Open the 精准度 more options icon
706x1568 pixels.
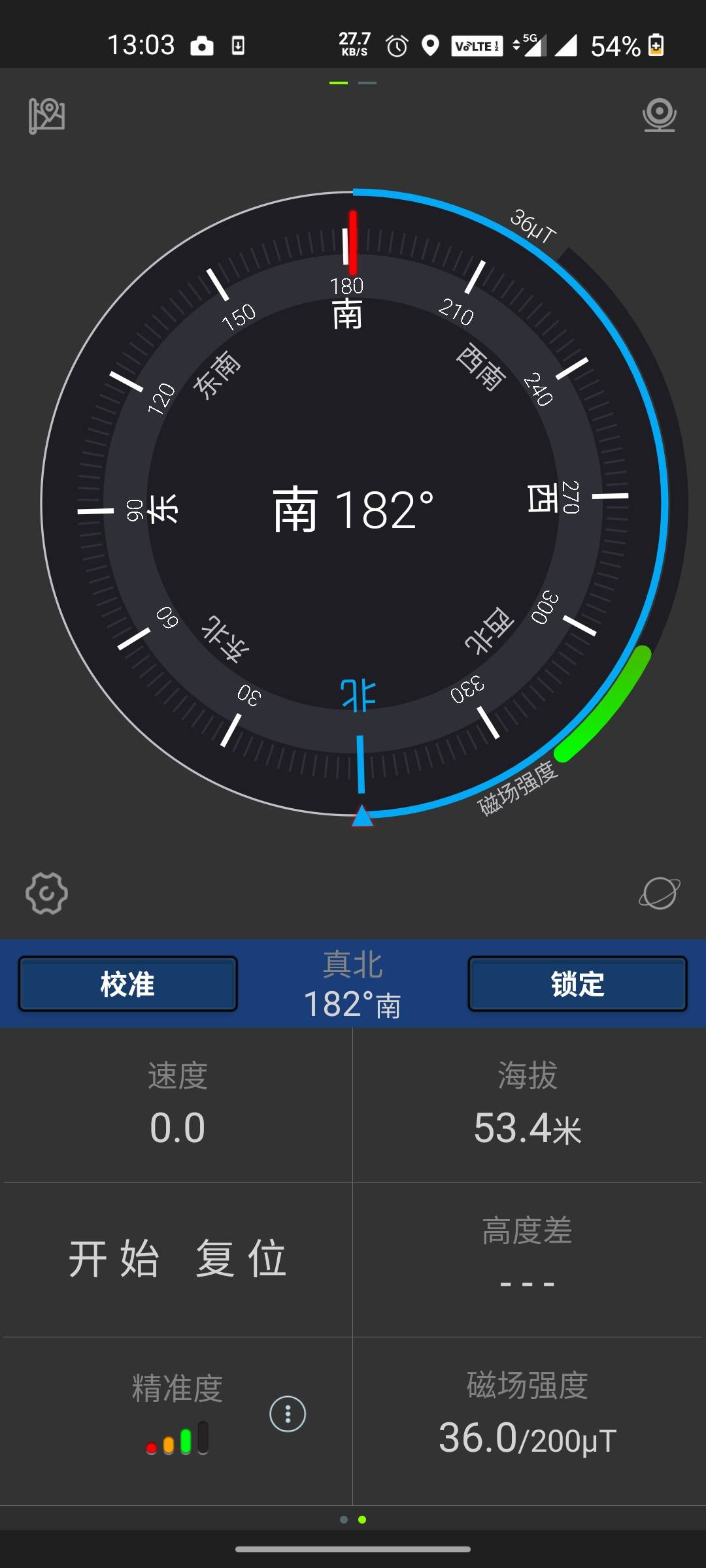(x=288, y=1414)
